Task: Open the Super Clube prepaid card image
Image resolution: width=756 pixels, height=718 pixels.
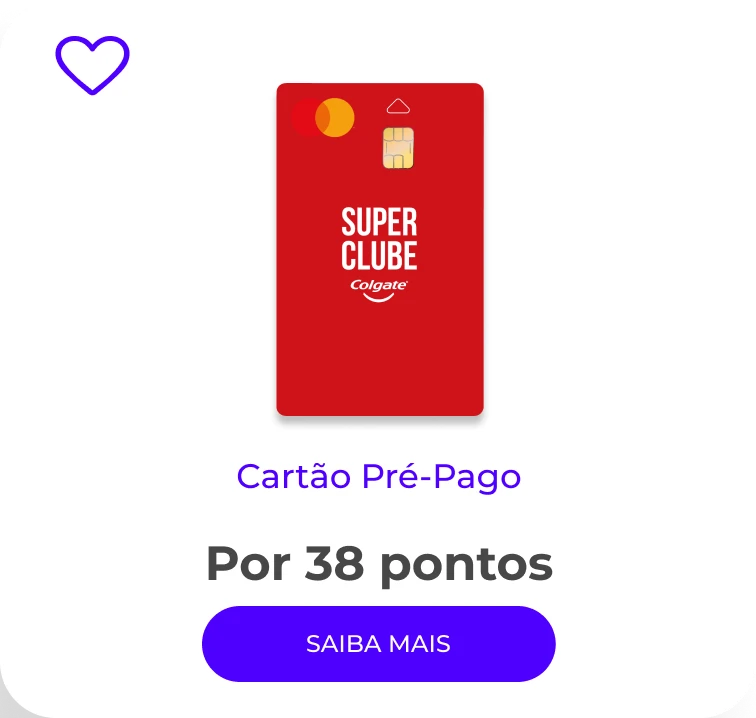Action: coord(380,249)
